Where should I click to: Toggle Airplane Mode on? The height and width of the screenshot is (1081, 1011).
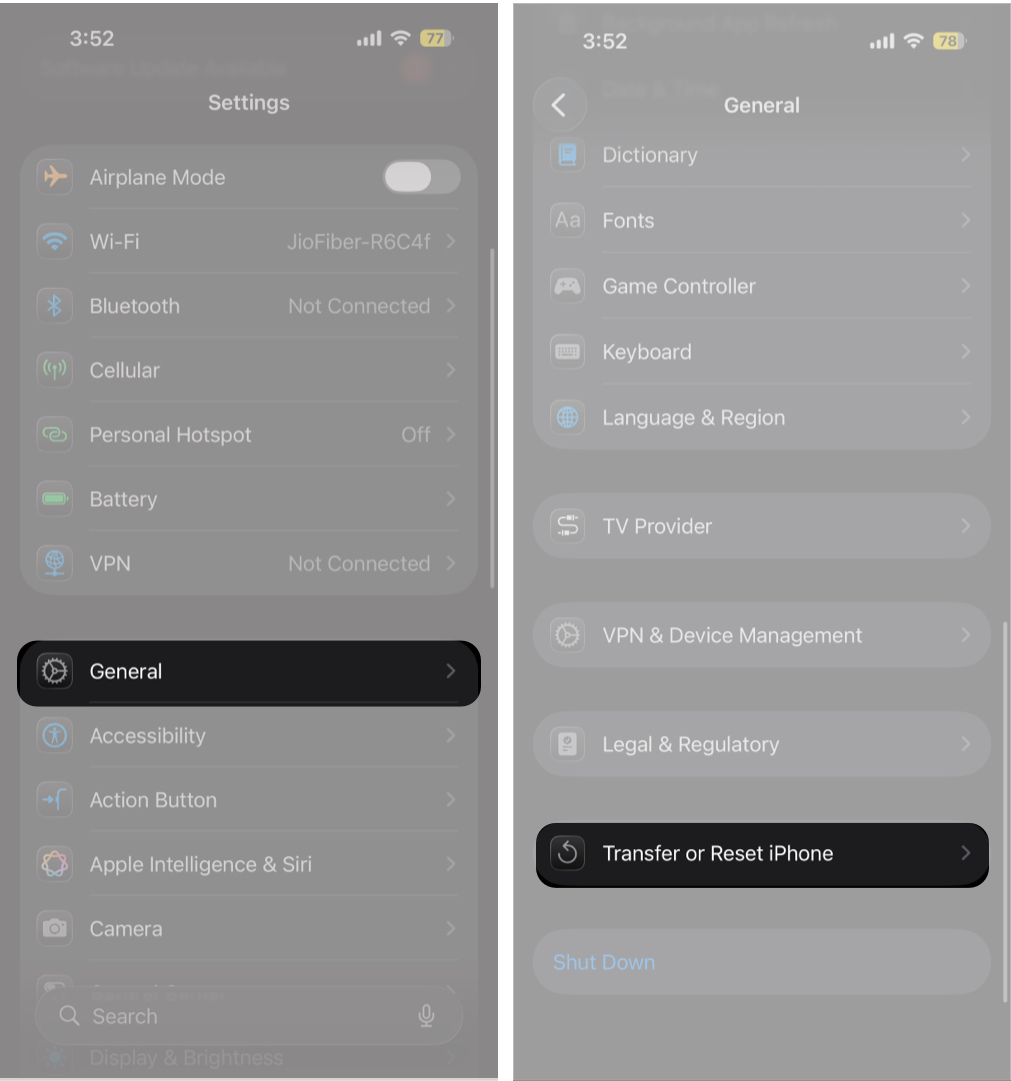coord(421,177)
